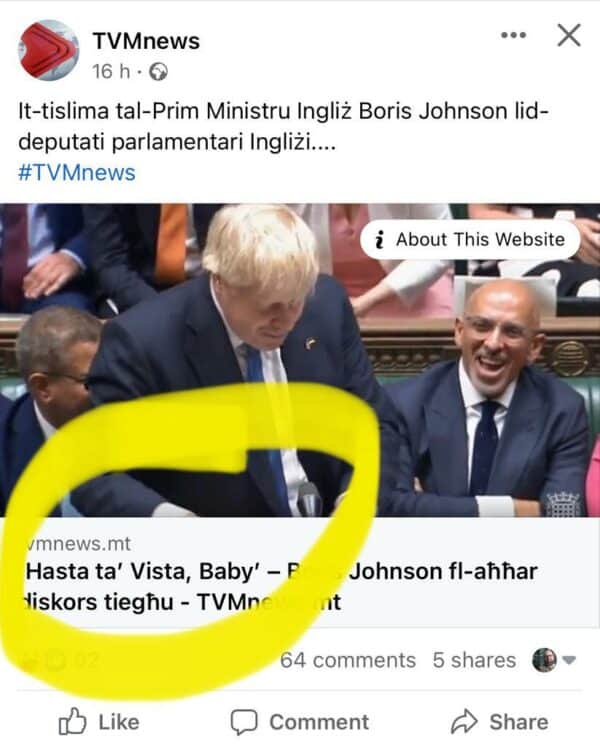
Task: Open About This Website info
Action: click(469, 239)
